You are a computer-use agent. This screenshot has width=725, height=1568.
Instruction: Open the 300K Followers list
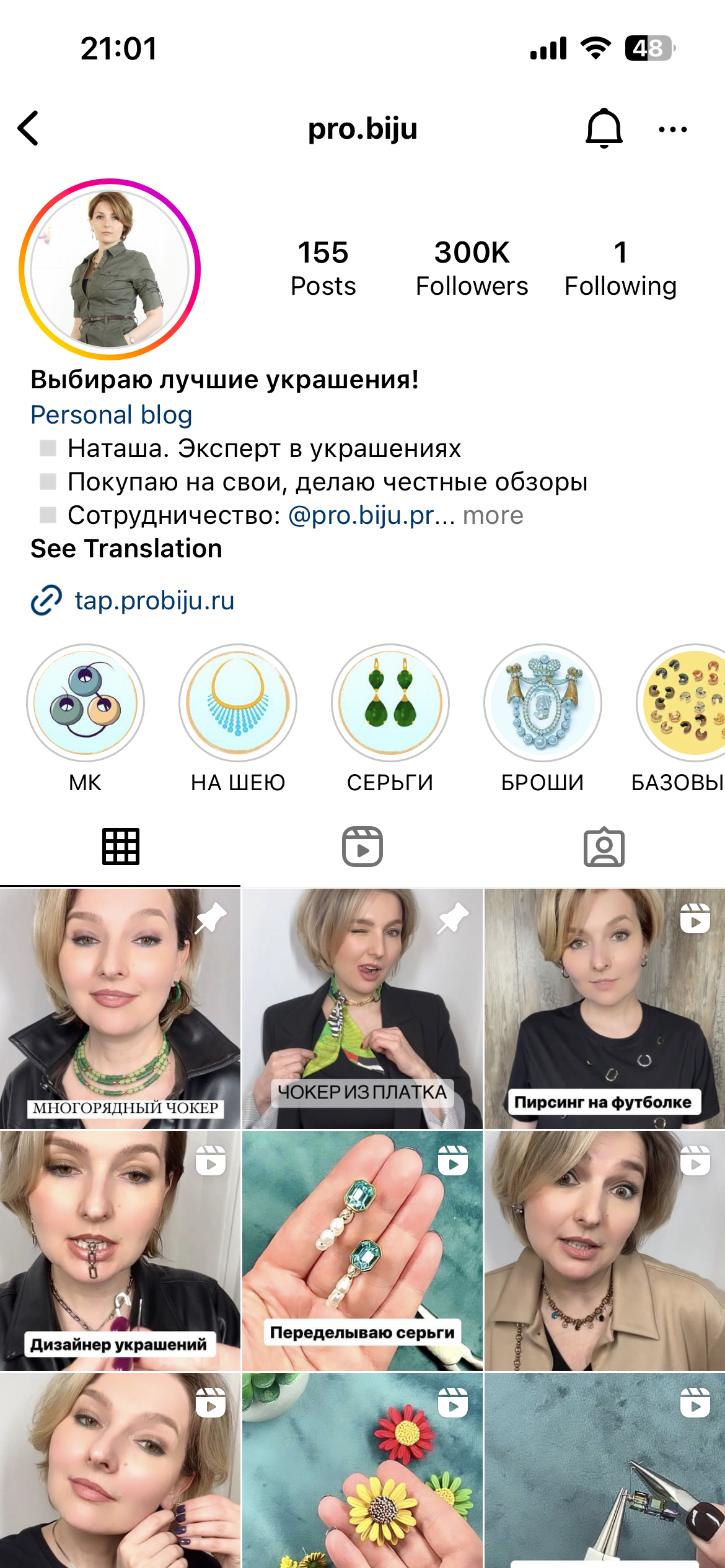tap(472, 268)
